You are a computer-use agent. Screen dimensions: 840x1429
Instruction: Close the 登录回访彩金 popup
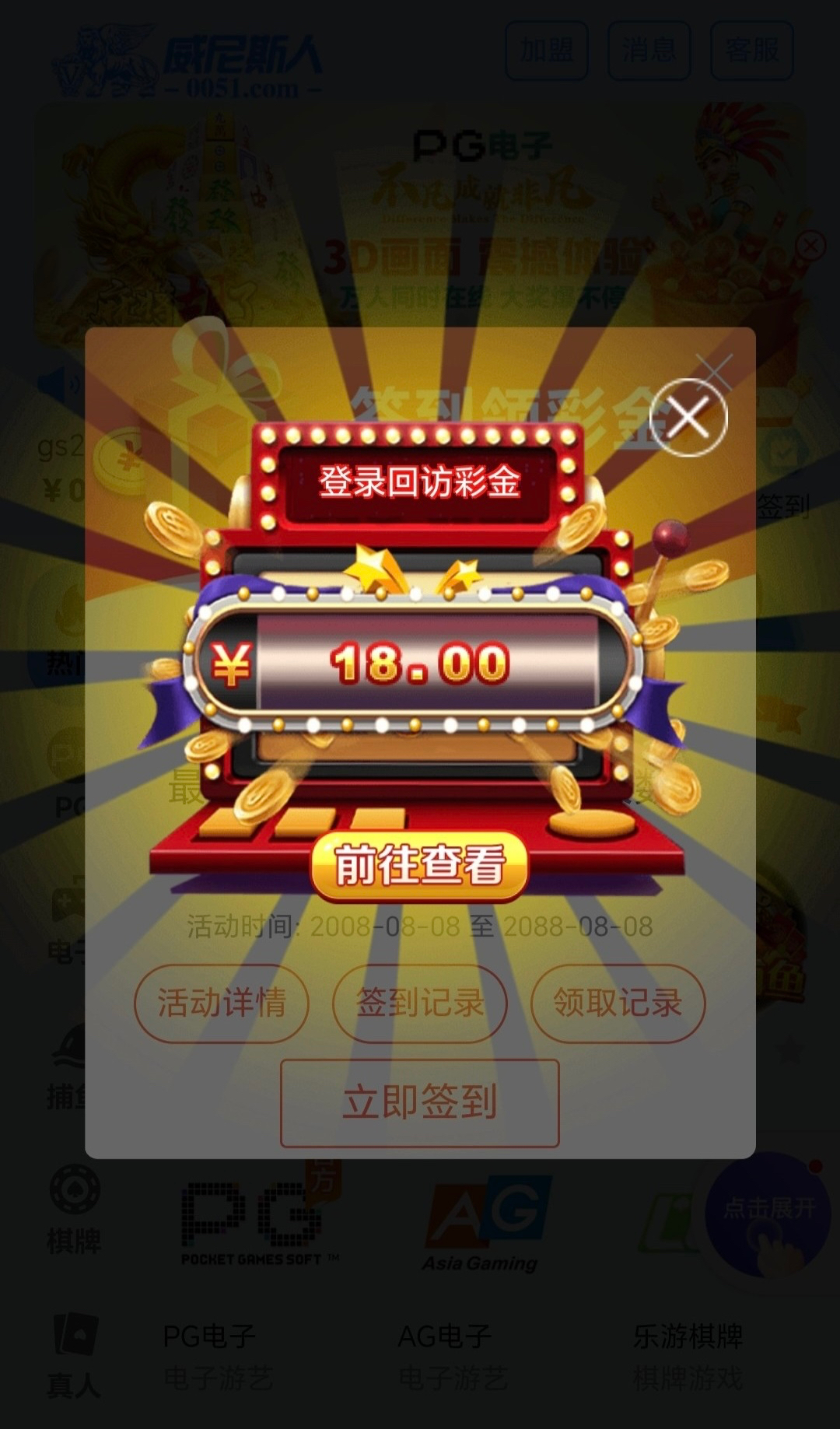(688, 416)
